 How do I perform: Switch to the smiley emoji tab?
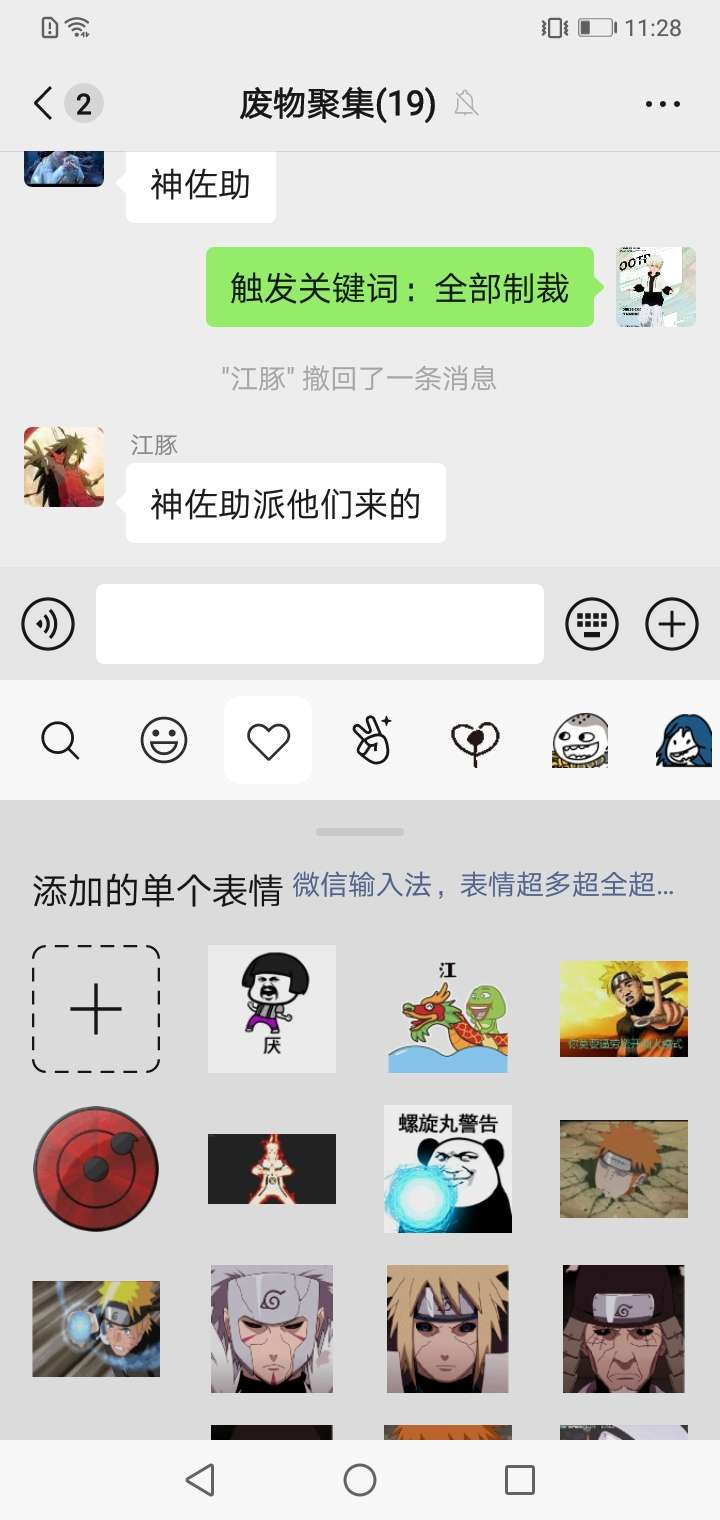click(163, 741)
